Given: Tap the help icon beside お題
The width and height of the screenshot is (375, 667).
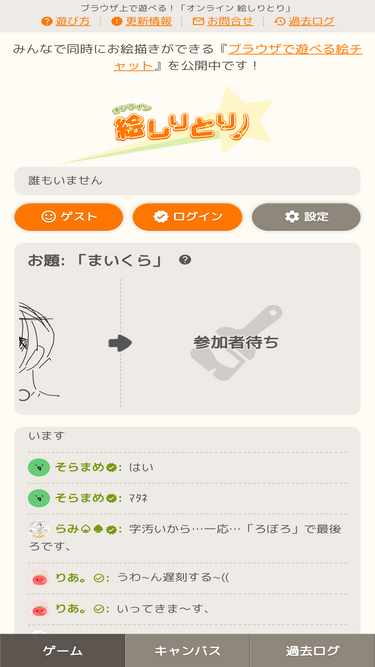Looking at the screenshot, I should [x=185, y=260].
